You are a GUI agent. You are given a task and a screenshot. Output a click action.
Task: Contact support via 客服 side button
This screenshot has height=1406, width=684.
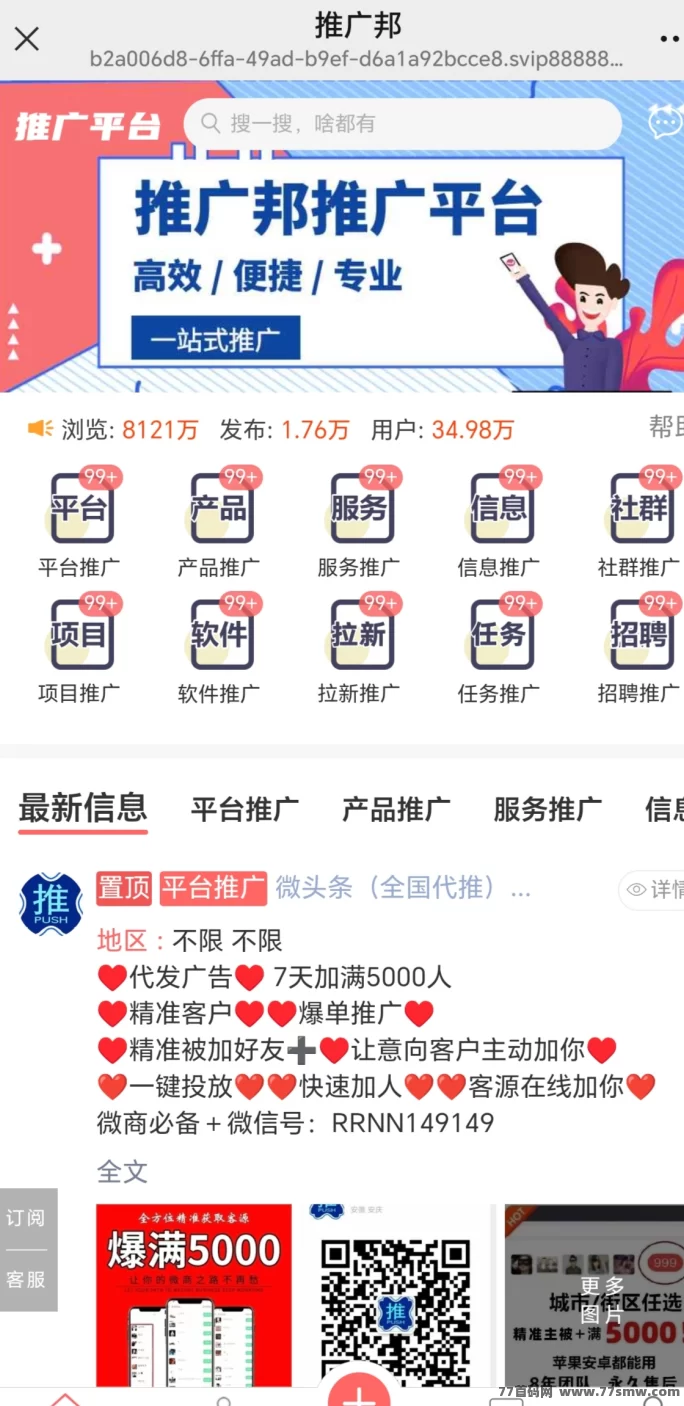click(x=27, y=1279)
